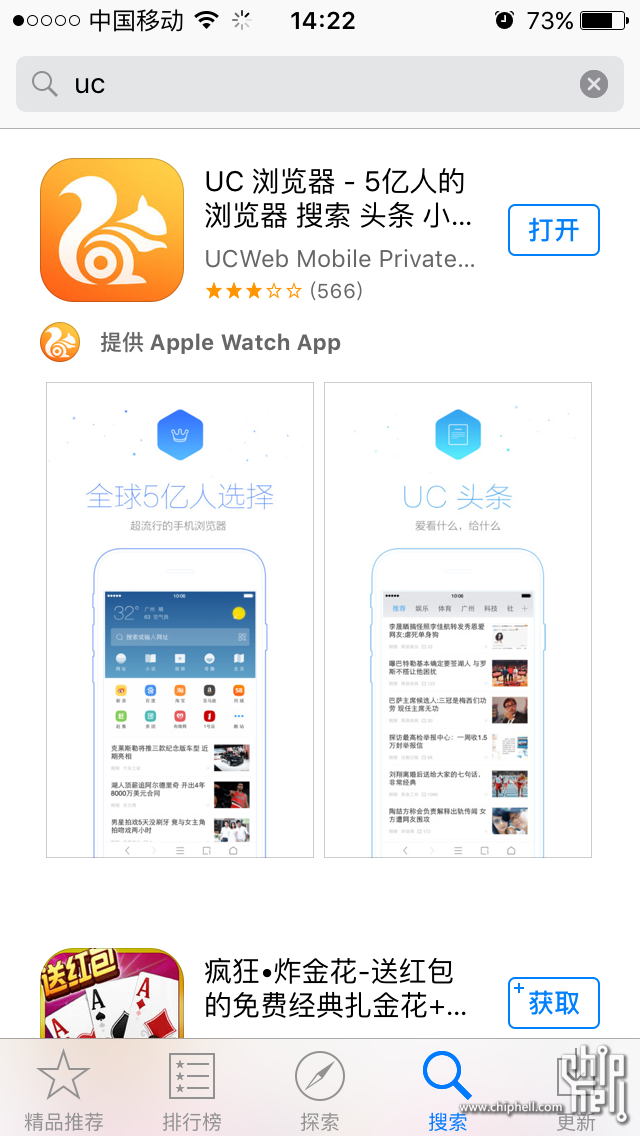View the 全球5亿人选择 screenshot
Image resolution: width=640 pixels, height=1136 pixels.
tap(180, 620)
